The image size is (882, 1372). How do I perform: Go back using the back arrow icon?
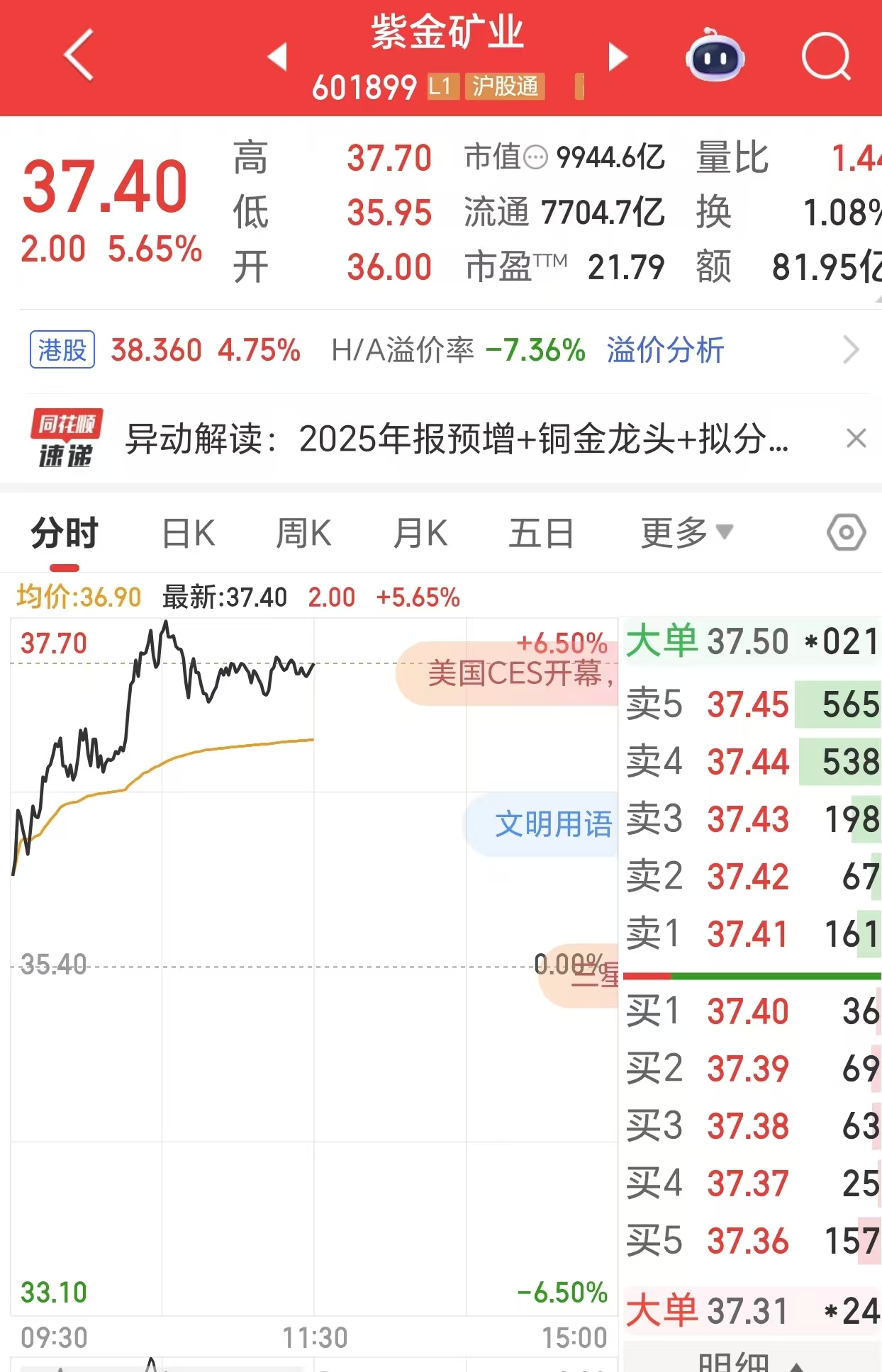pyautogui.click(x=78, y=55)
